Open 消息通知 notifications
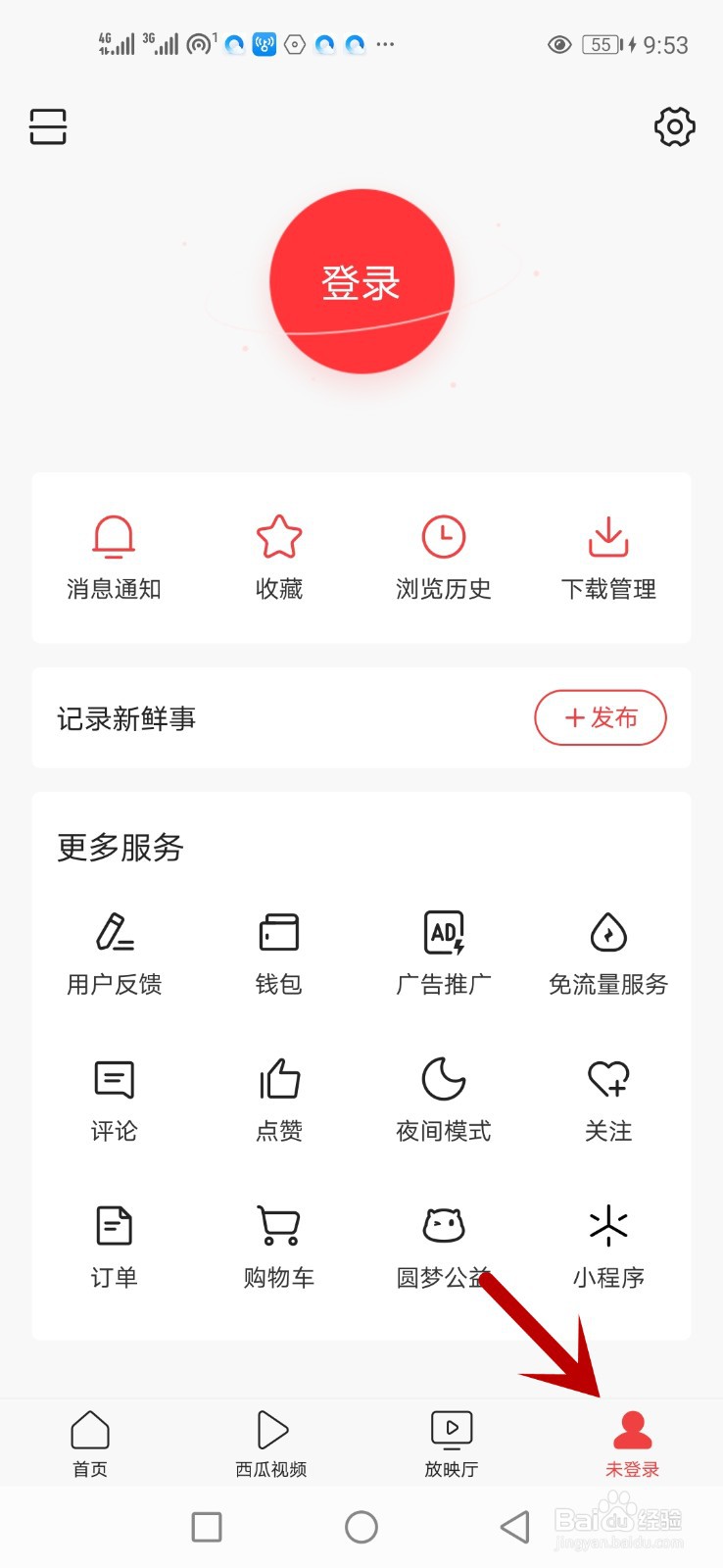723x1568 pixels. 113,557
